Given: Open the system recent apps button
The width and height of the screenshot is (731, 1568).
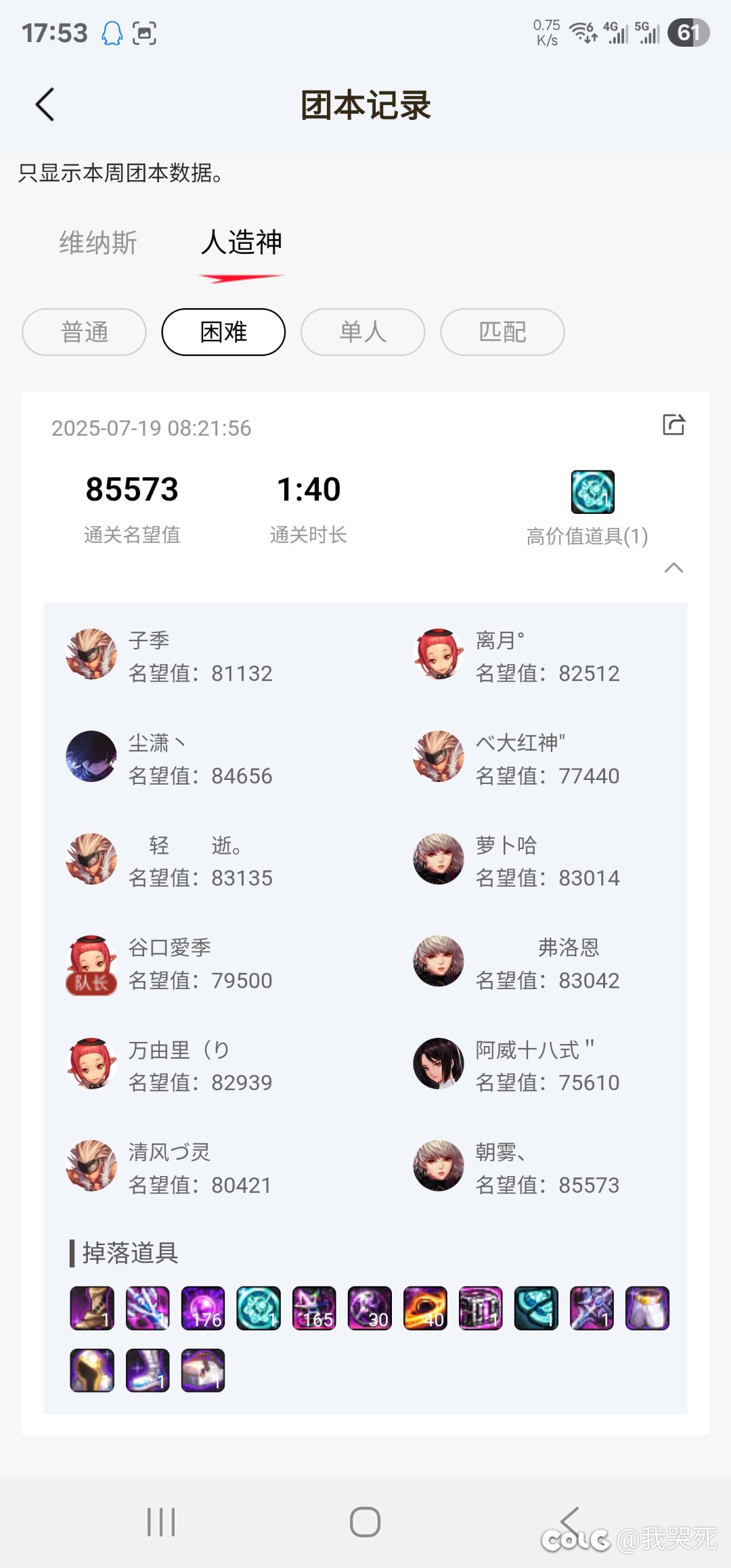Looking at the screenshot, I should click(161, 1522).
